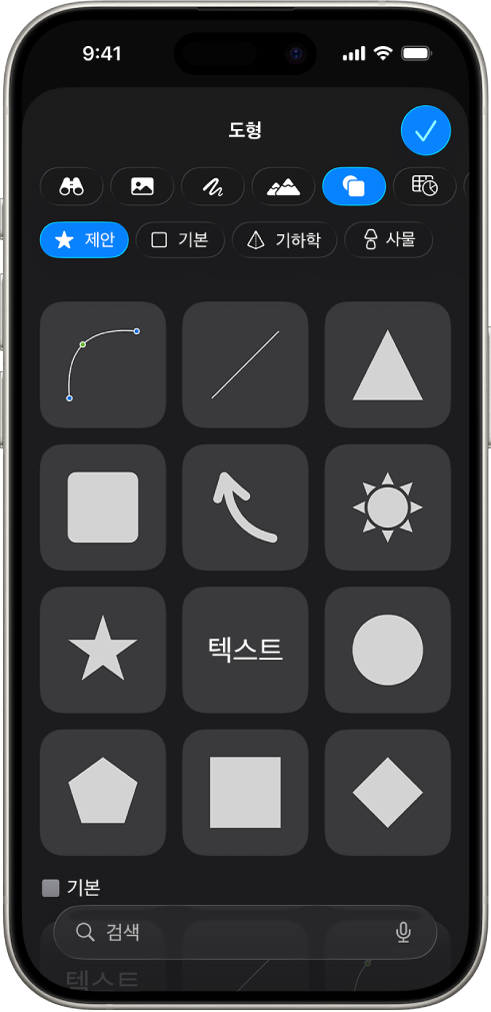Add a 텍스트 text box

(x=245, y=650)
